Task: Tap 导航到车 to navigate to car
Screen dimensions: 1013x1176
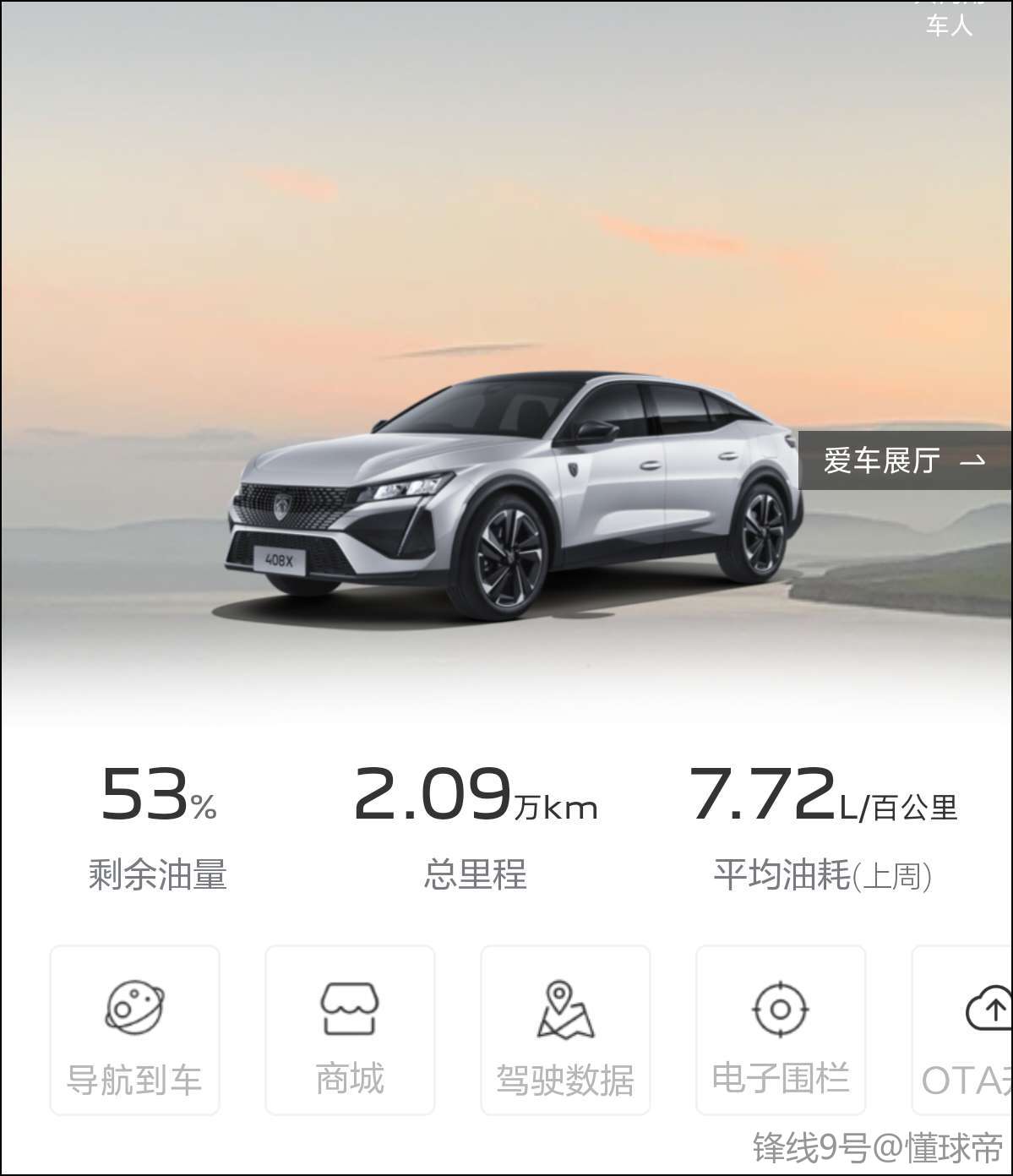Action: tap(134, 1030)
